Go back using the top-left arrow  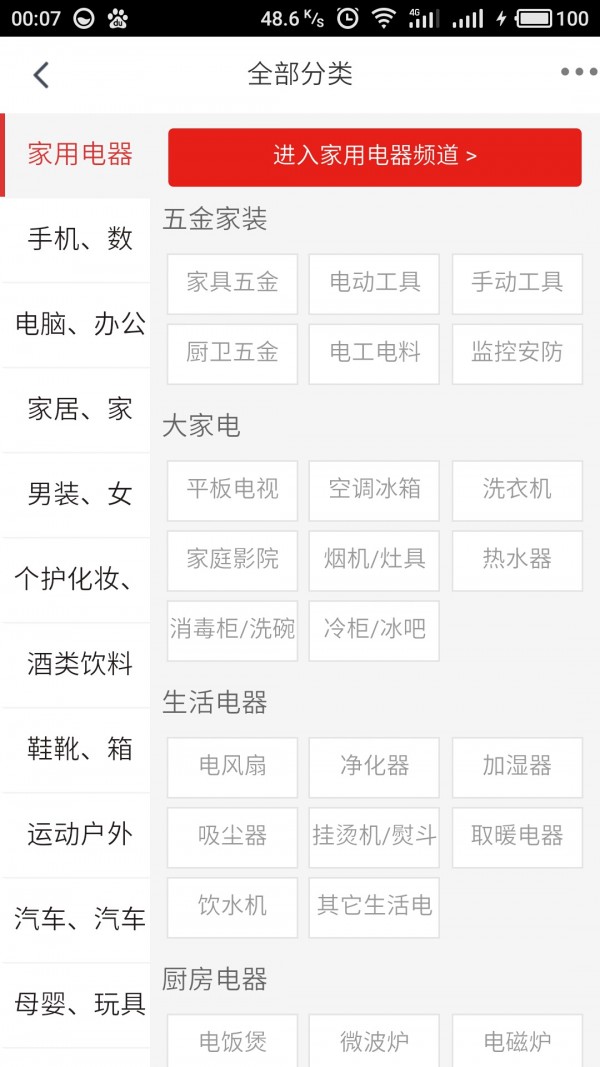(x=41, y=75)
